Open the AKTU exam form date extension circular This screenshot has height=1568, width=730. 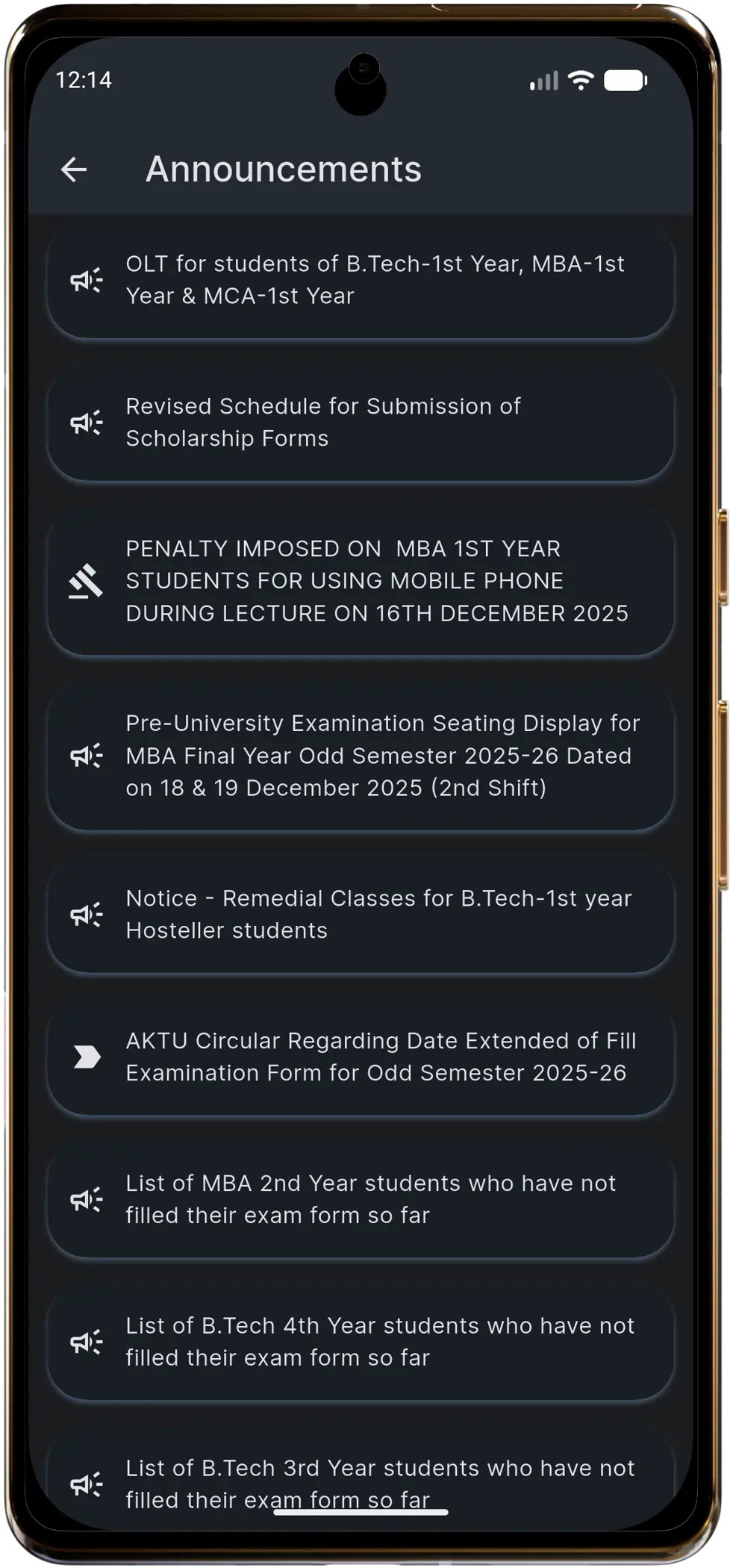point(361,1056)
